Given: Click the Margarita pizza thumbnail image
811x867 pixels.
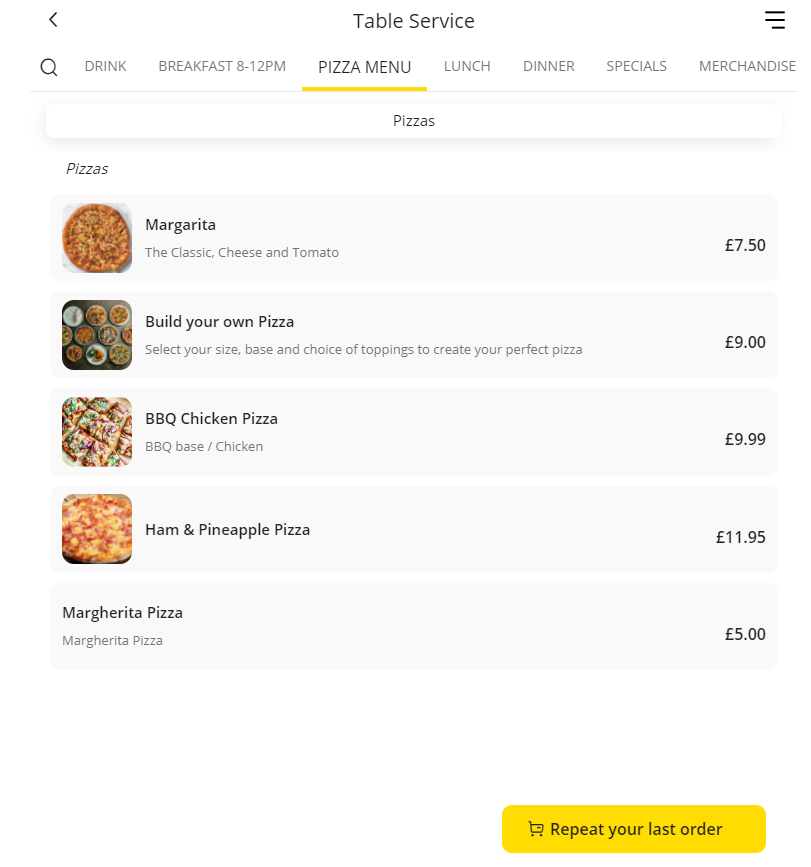Looking at the screenshot, I should point(96,237).
